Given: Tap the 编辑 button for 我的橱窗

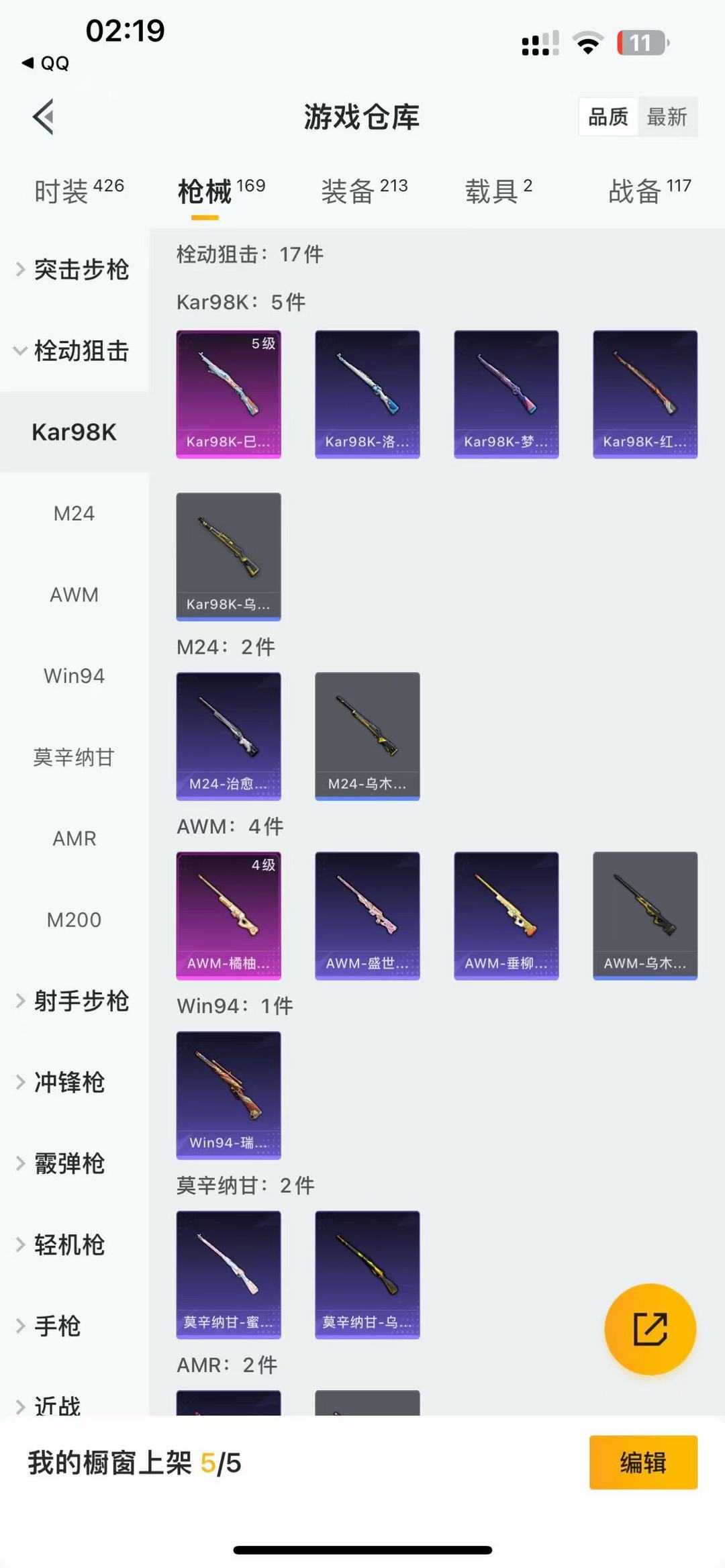Looking at the screenshot, I should (643, 1463).
